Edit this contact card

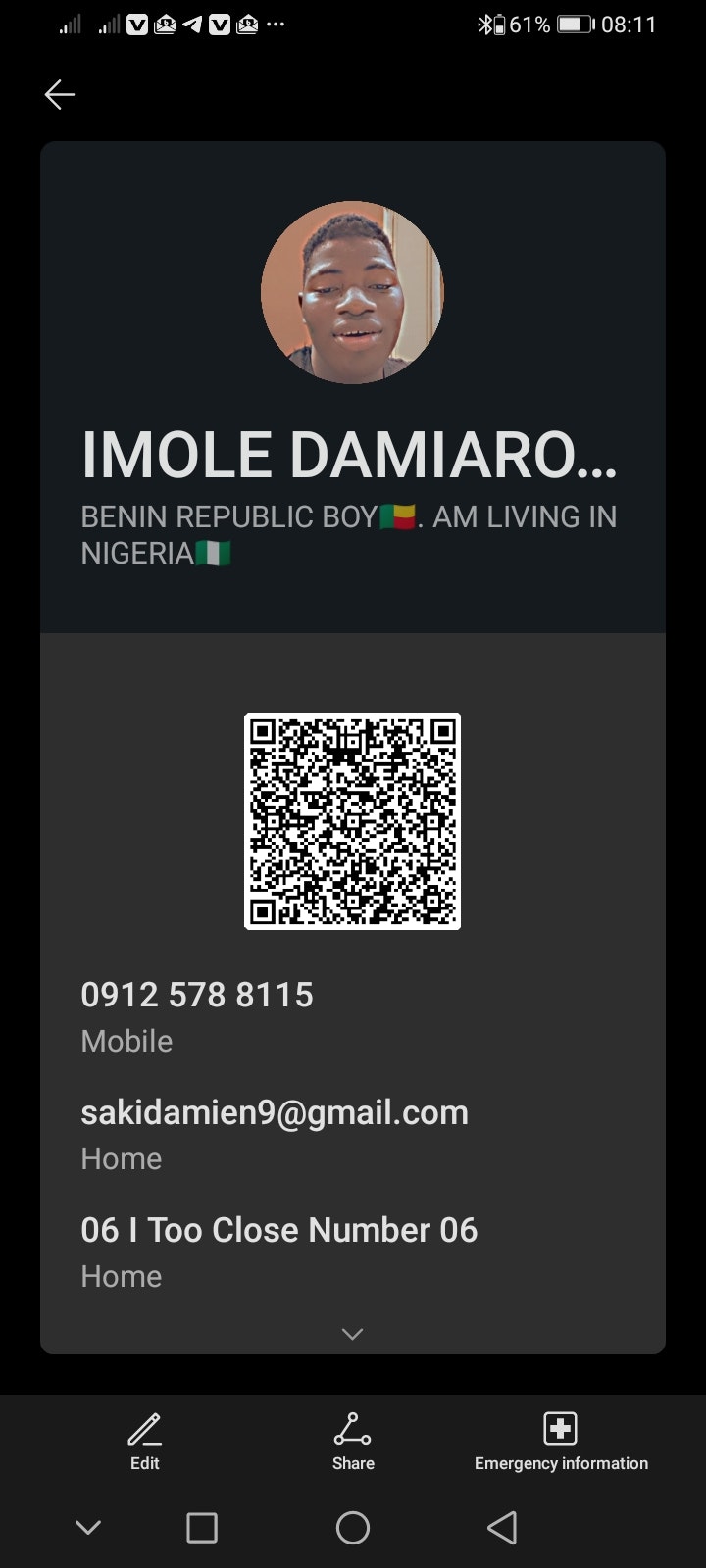144,1442
